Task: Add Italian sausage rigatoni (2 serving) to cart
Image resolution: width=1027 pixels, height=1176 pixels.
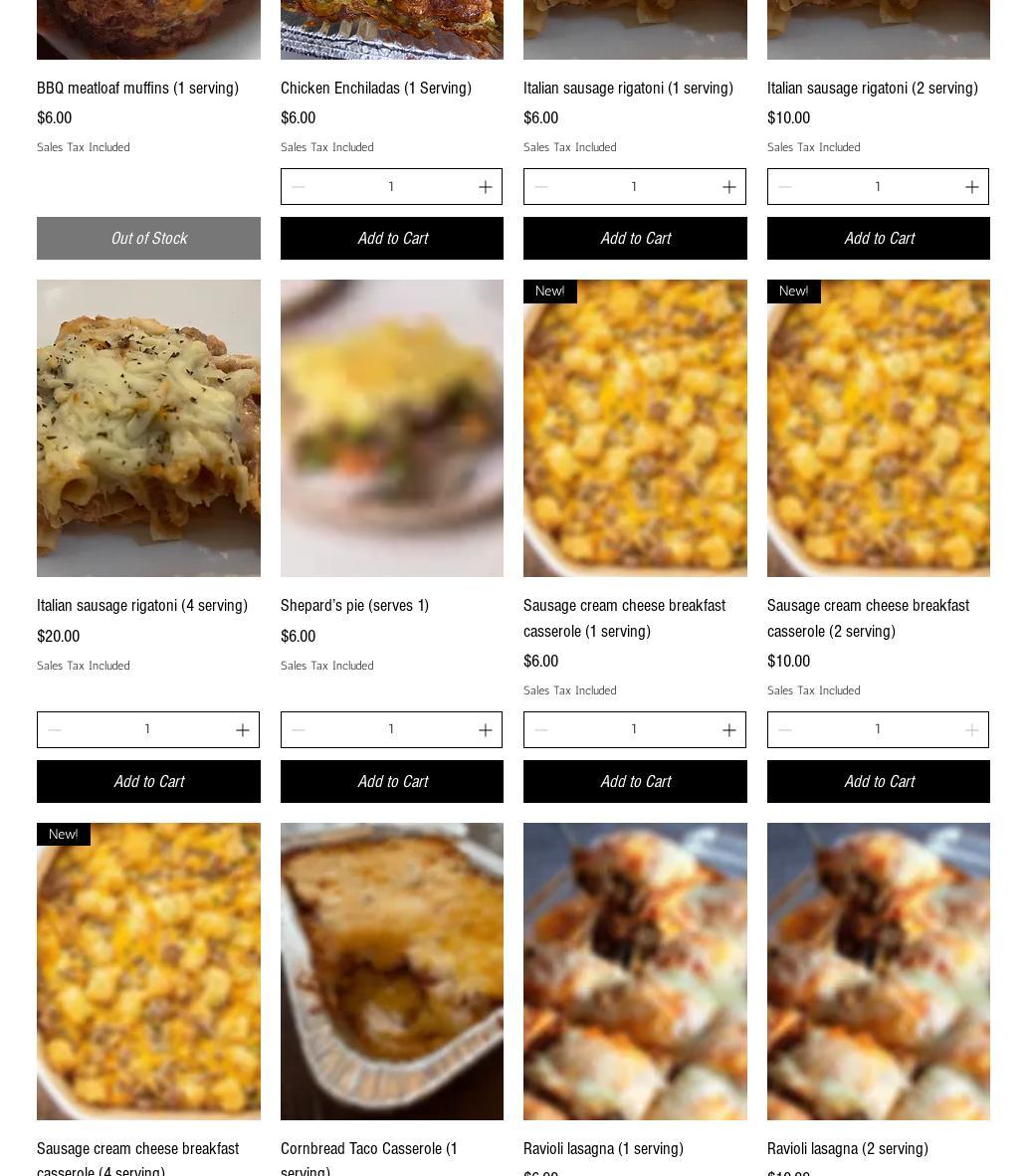Action: coord(878,239)
